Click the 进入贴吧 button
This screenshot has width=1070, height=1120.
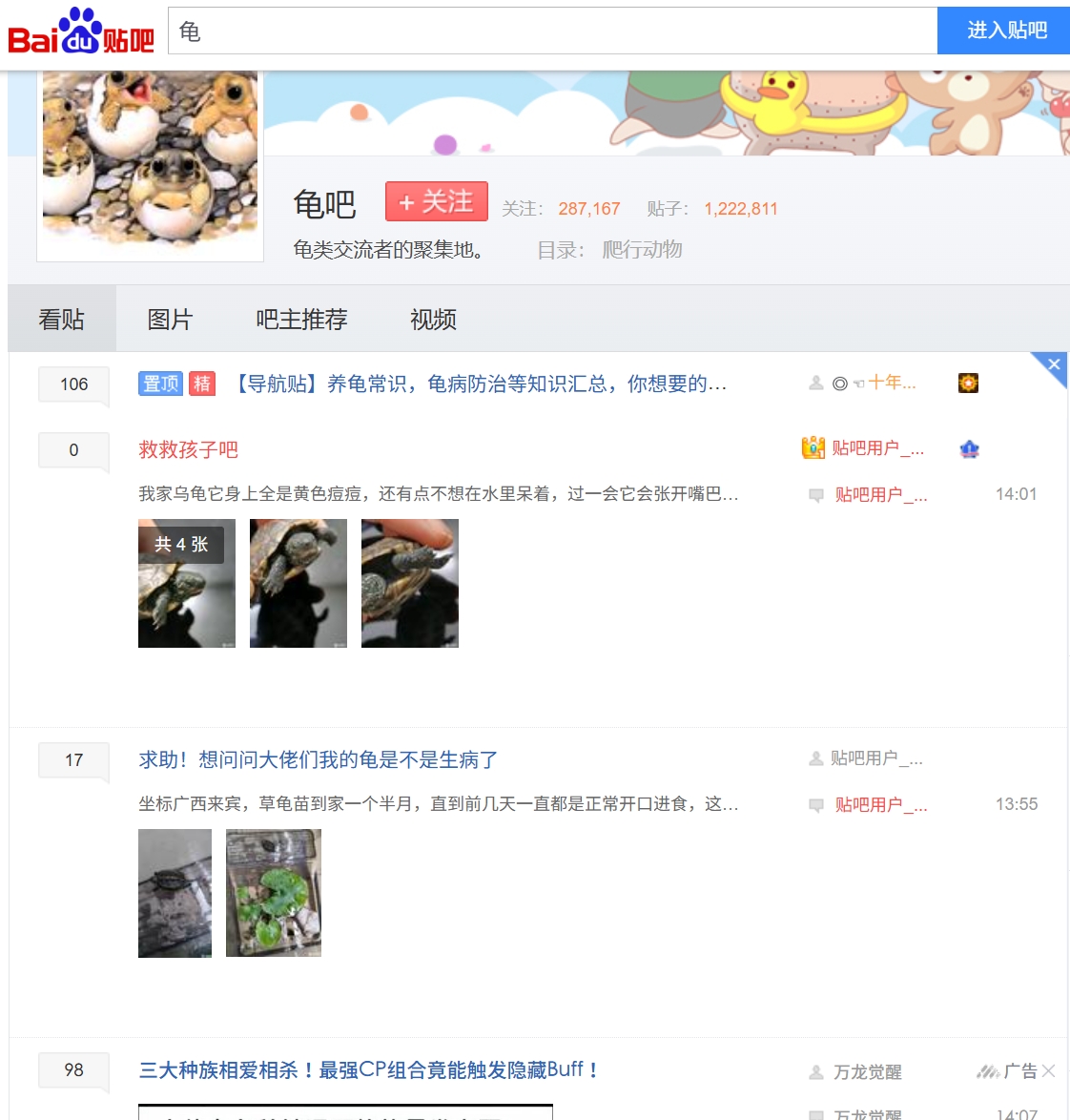click(1003, 31)
